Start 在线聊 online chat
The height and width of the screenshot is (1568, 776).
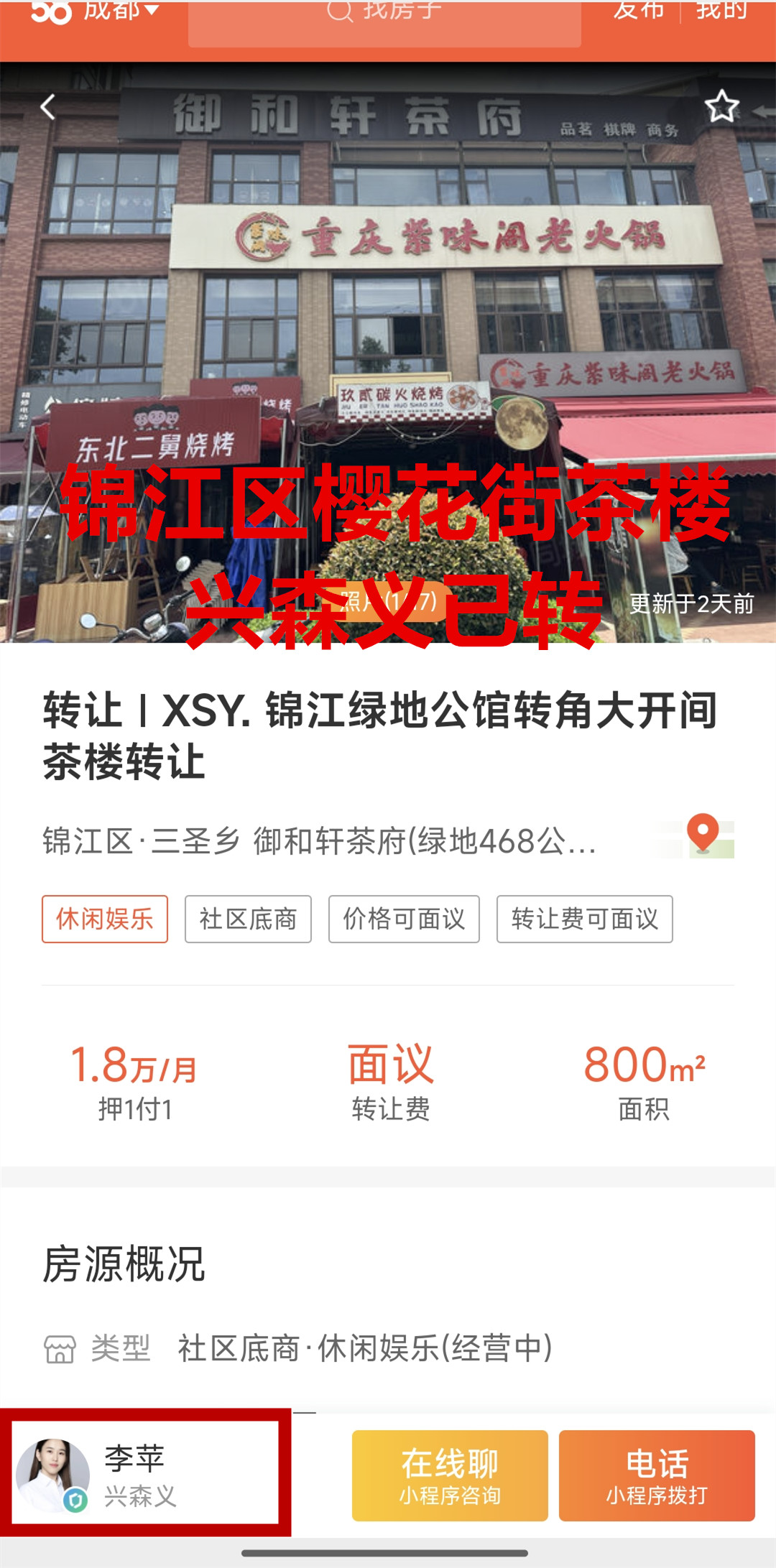pos(450,1475)
